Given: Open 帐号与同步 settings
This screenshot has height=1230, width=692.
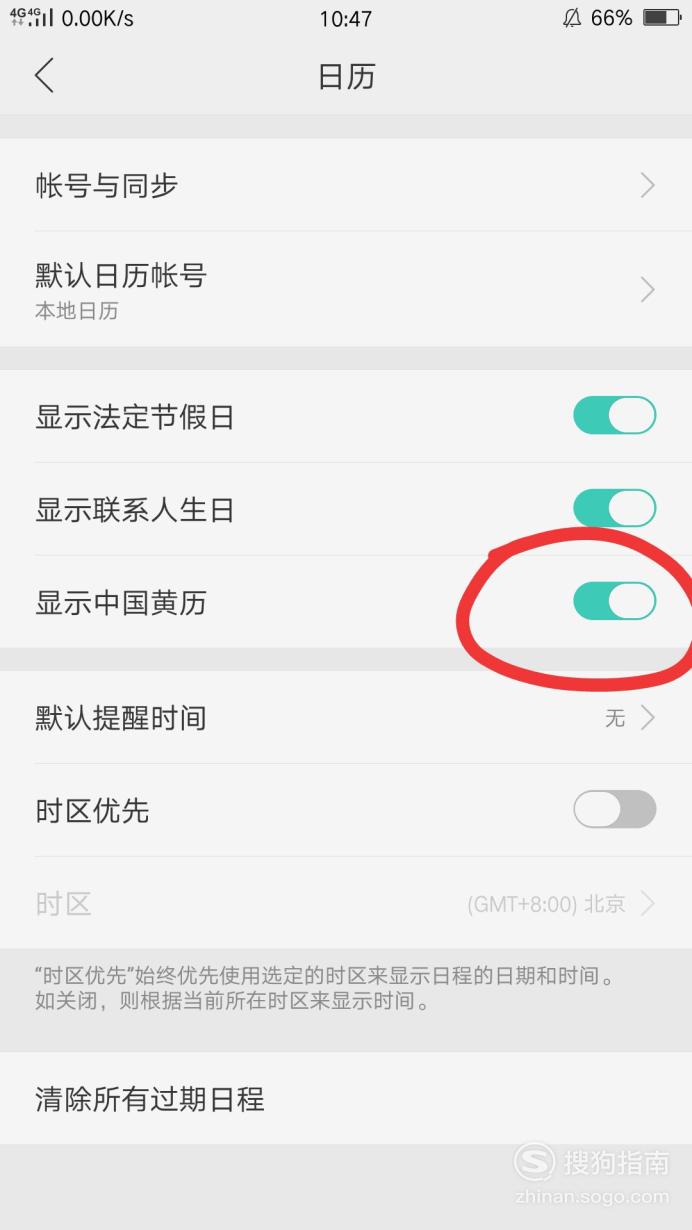Looking at the screenshot, I should click(346, 185).
